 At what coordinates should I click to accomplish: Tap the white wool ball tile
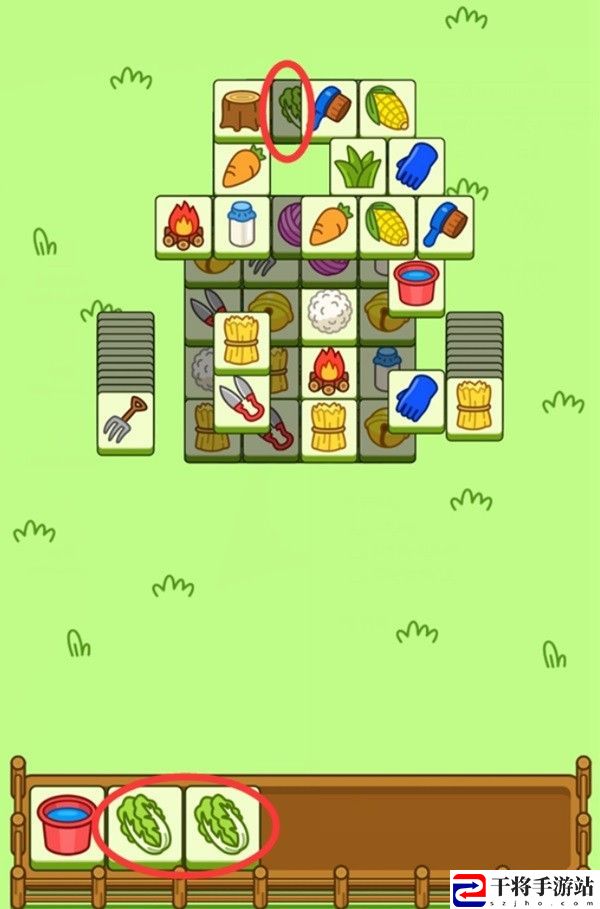[329, 311]
